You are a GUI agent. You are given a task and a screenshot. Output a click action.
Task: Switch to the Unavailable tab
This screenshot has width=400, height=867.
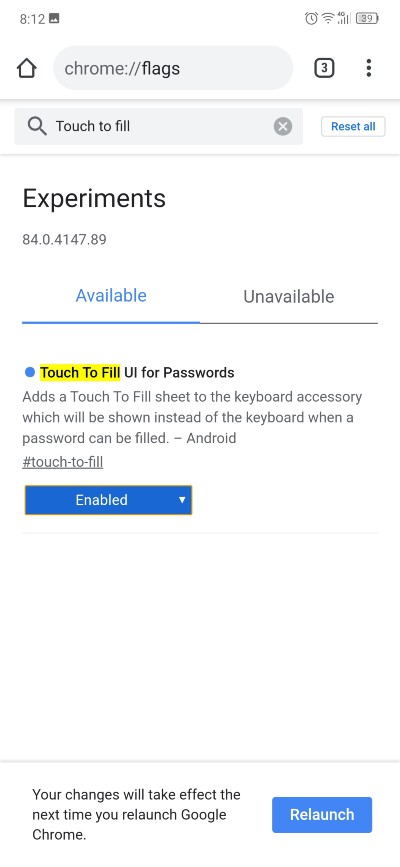pyautogui.click(x=289, y=296)
